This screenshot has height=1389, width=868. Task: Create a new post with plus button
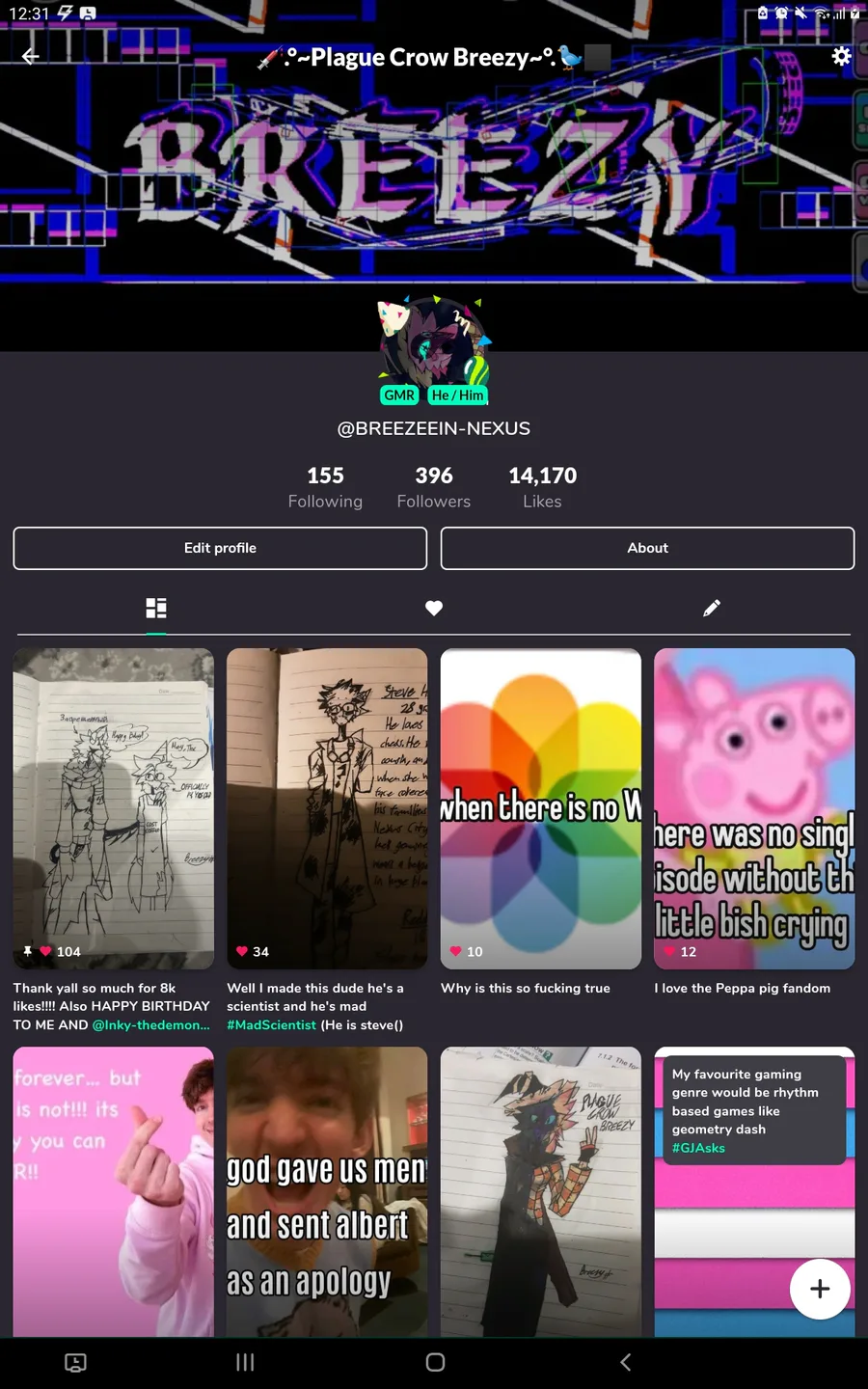(x=820, y=1289)
